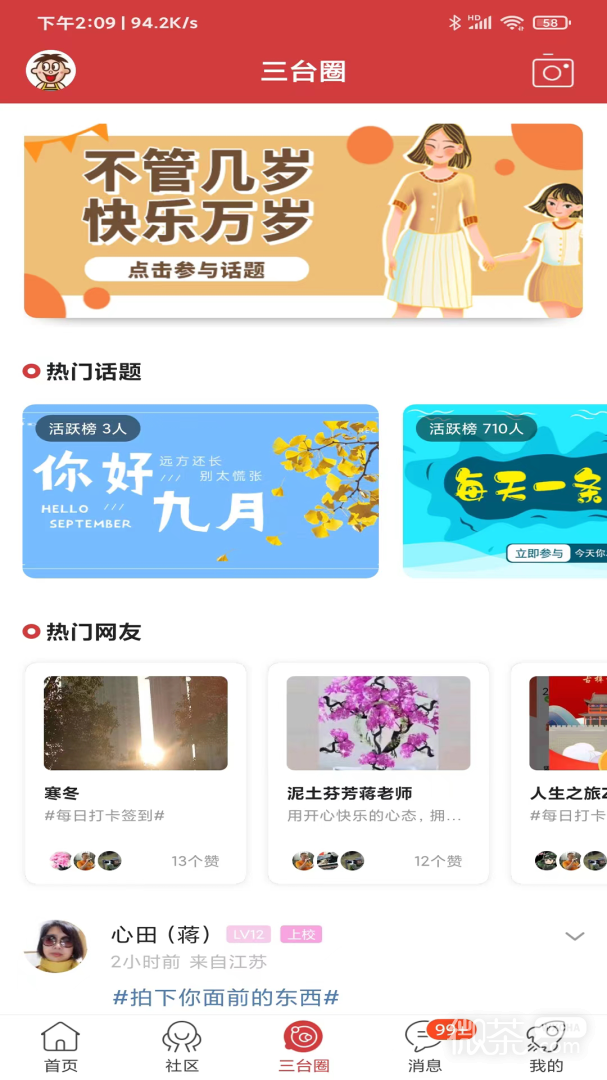Image resolution: width=607 pixels, height=1080 pixels.
Task: Expand the dropdown on 心田(蒋)'s post
Action: [x=575, y=936]
